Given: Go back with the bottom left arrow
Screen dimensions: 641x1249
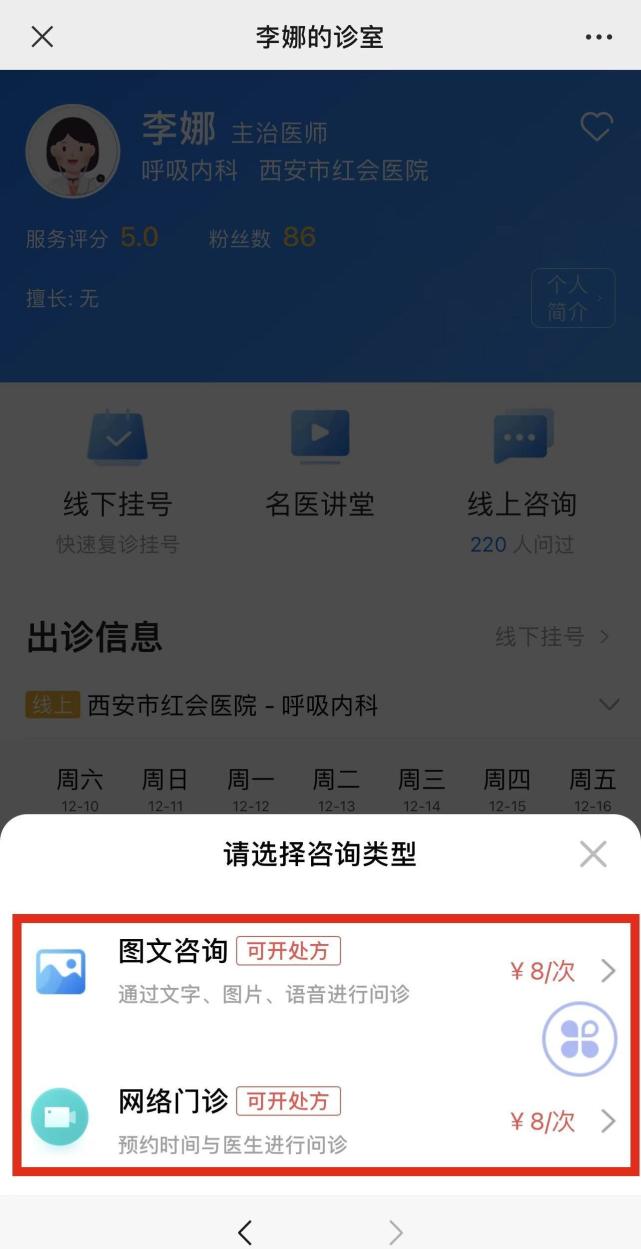Looking at the screenshot, I should pos(245,1231).
